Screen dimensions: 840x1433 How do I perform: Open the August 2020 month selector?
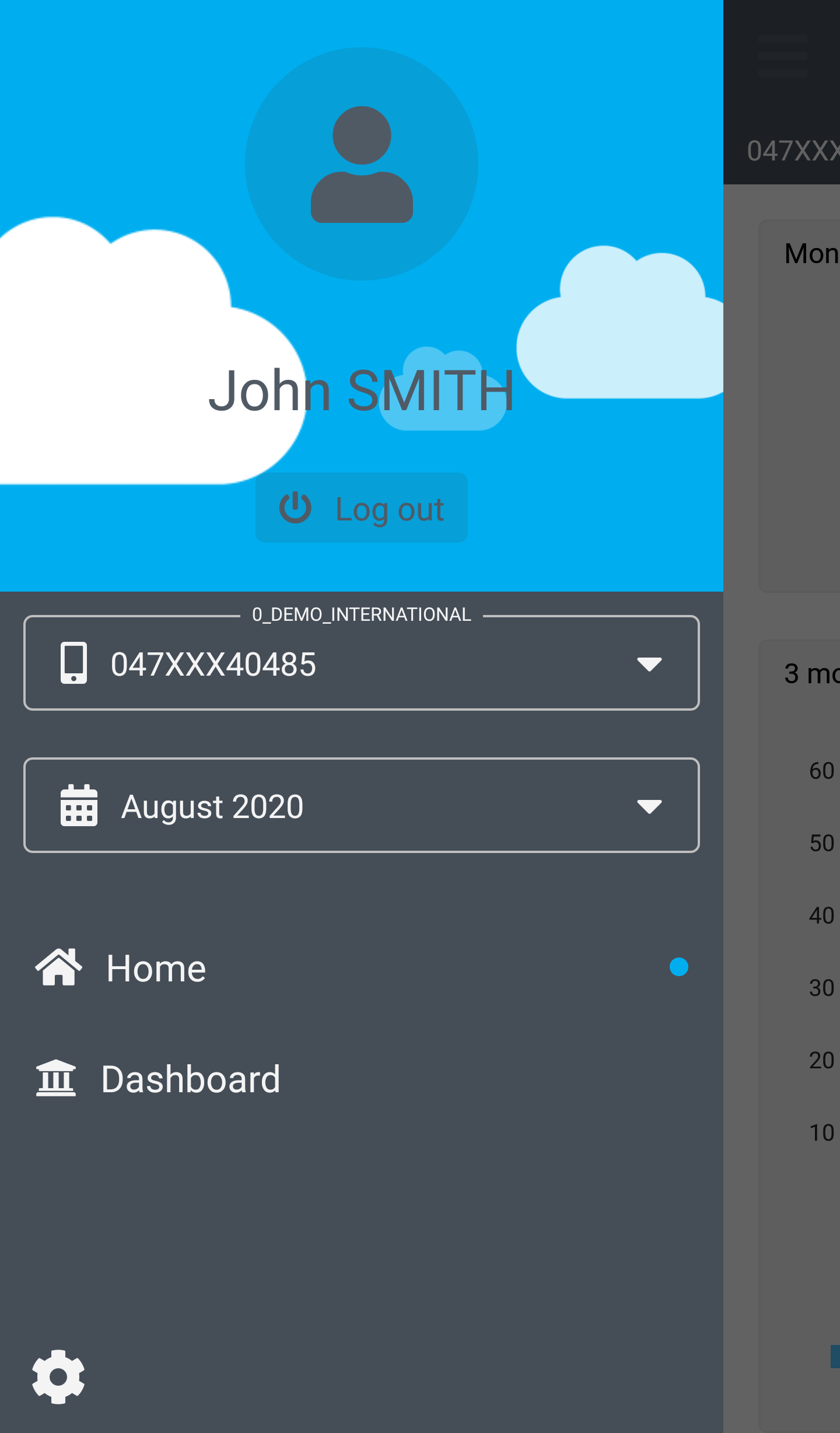362,806
